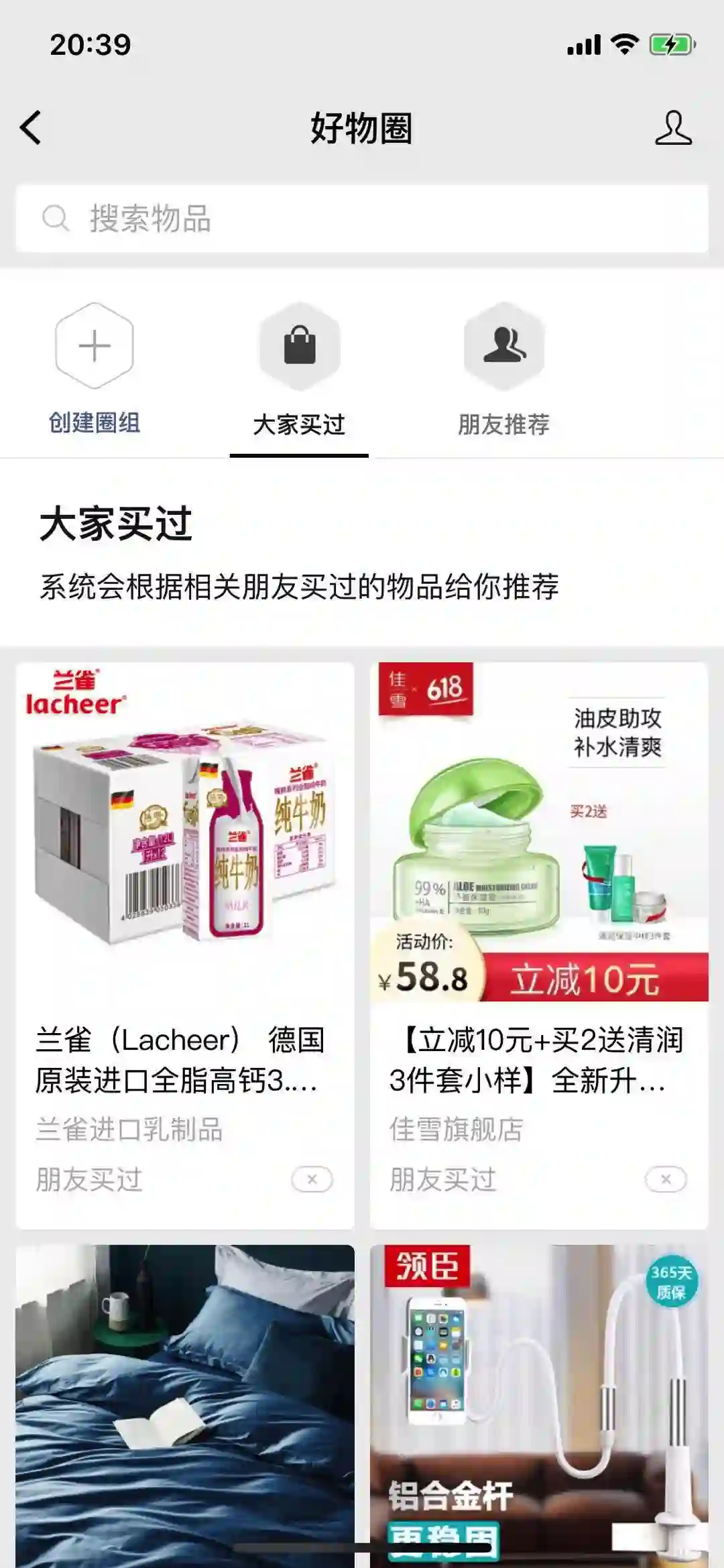Go back from 好物圈 page
724x1568 pixels.
coord(31,127)
